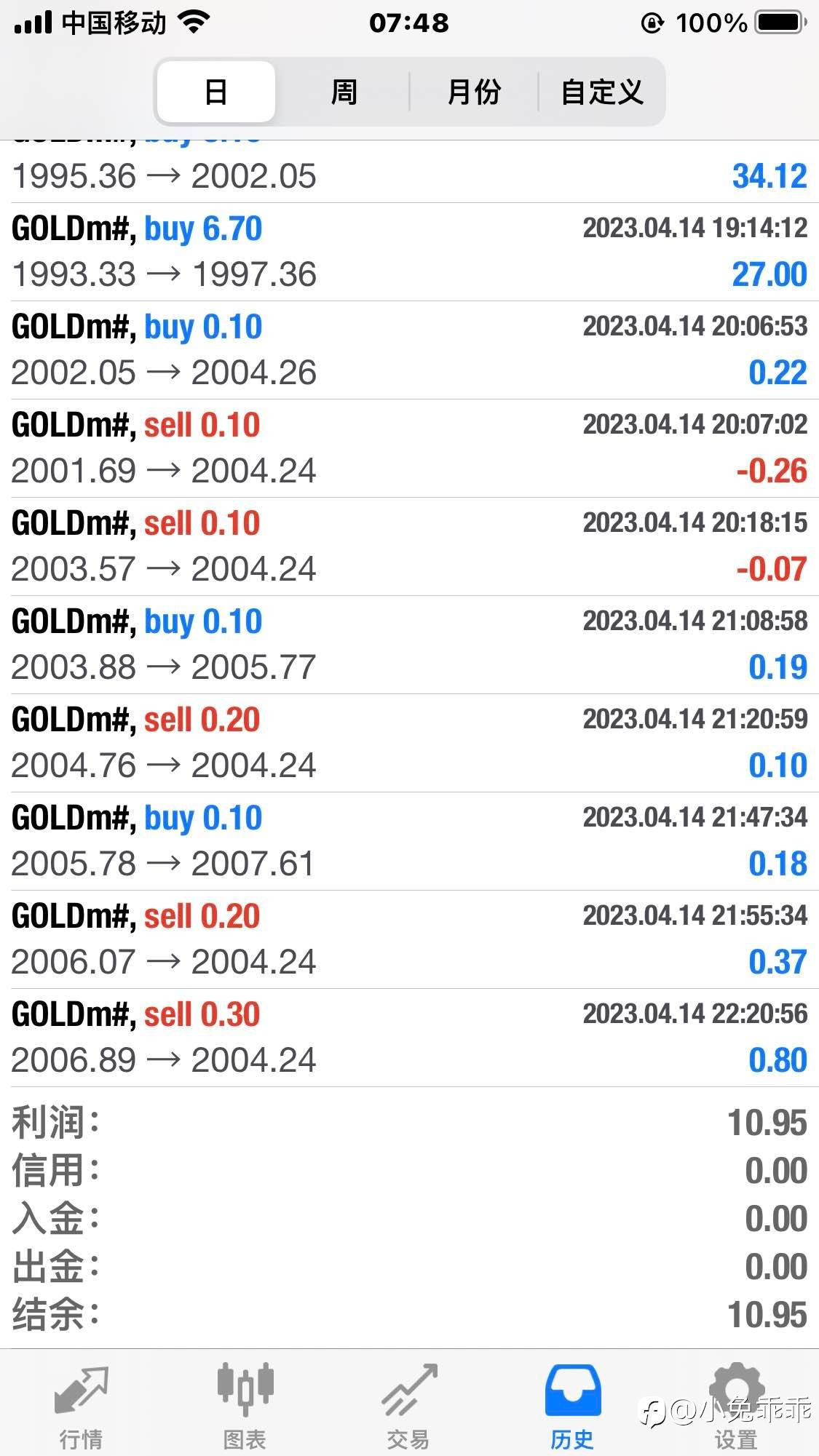Expand the sell 0.30 trade at 22:20:56
The image size is (819, 1456).
(409, 1038)
